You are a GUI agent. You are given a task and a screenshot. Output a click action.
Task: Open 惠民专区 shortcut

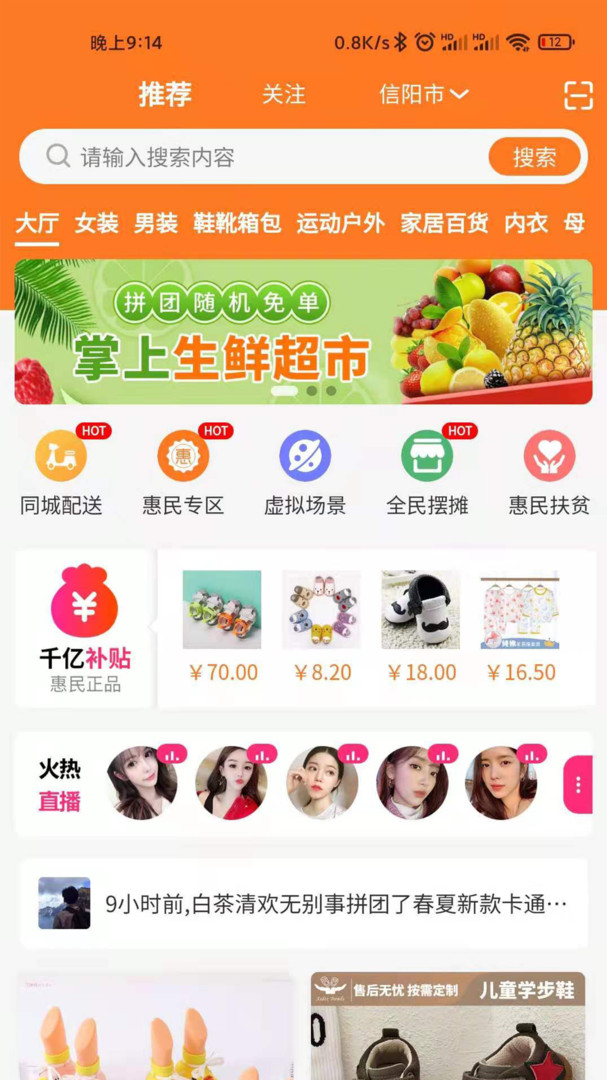(x=183, y=471)
